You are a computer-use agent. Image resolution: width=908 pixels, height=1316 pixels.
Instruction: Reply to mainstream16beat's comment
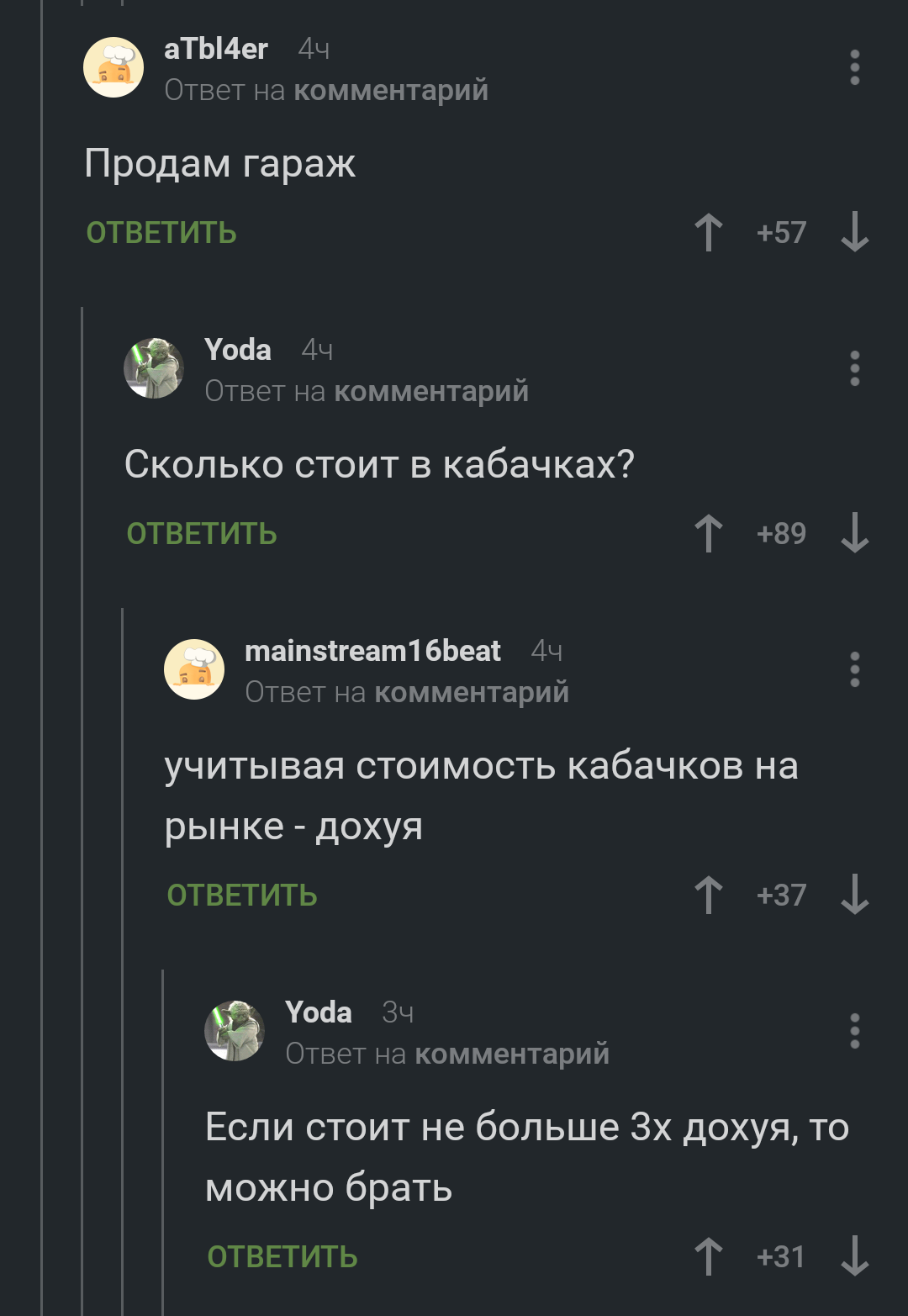tap(242, 896)
